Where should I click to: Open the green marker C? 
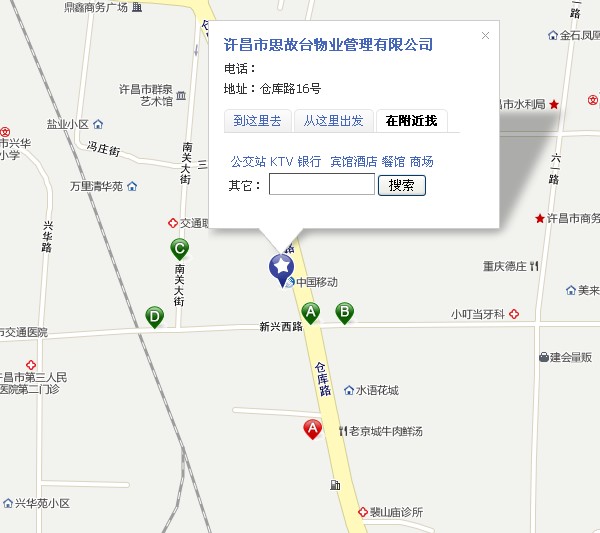coord(179,249)
